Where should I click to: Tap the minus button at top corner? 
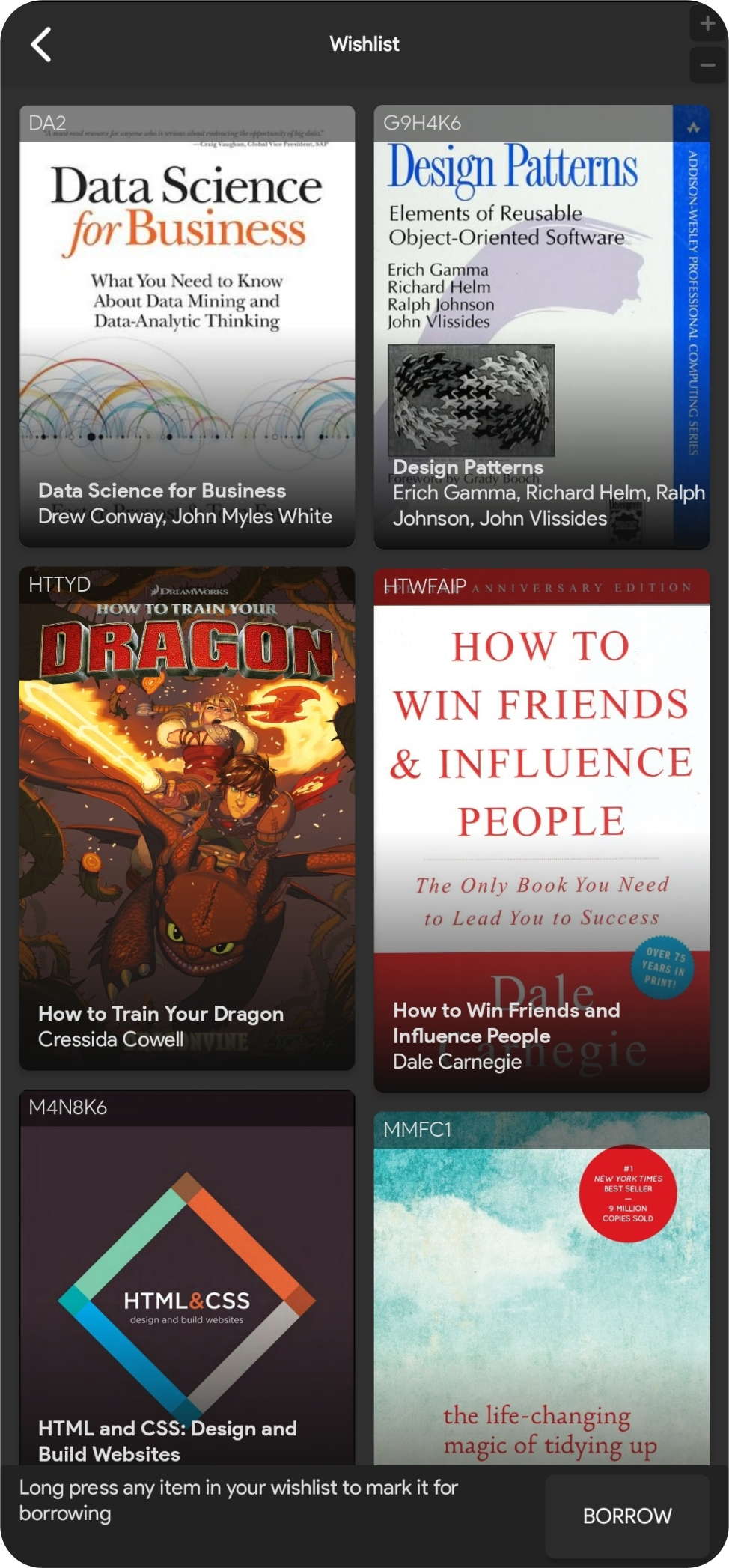(x=708, y=65)
